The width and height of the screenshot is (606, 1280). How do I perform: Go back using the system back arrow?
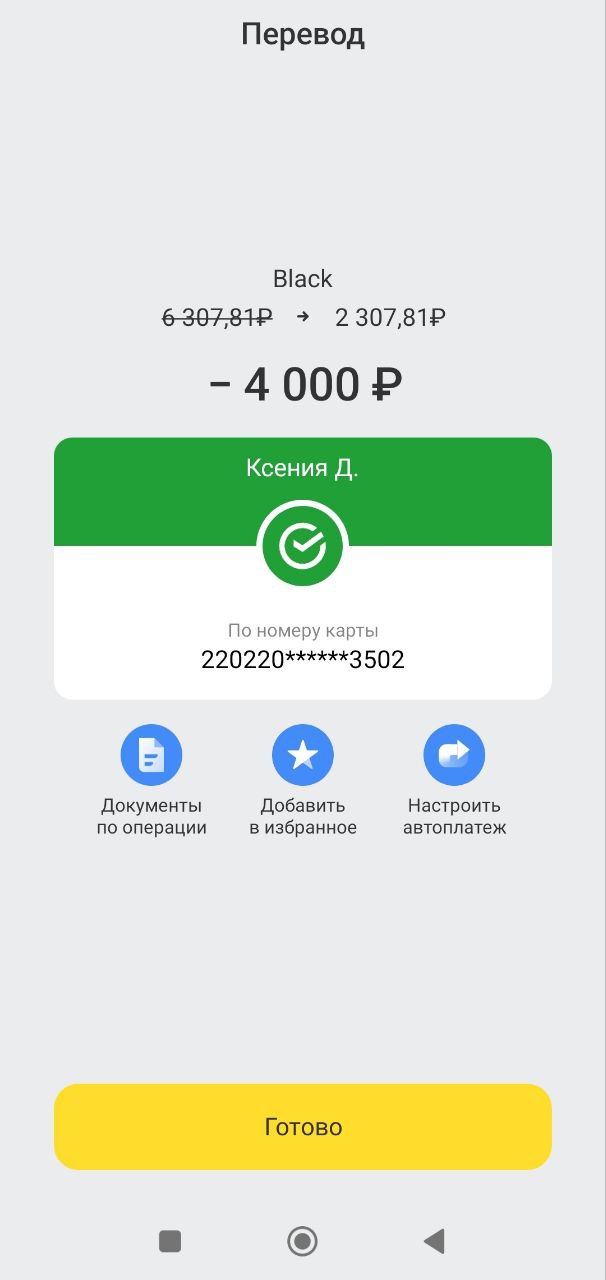tap(434, 1242)
